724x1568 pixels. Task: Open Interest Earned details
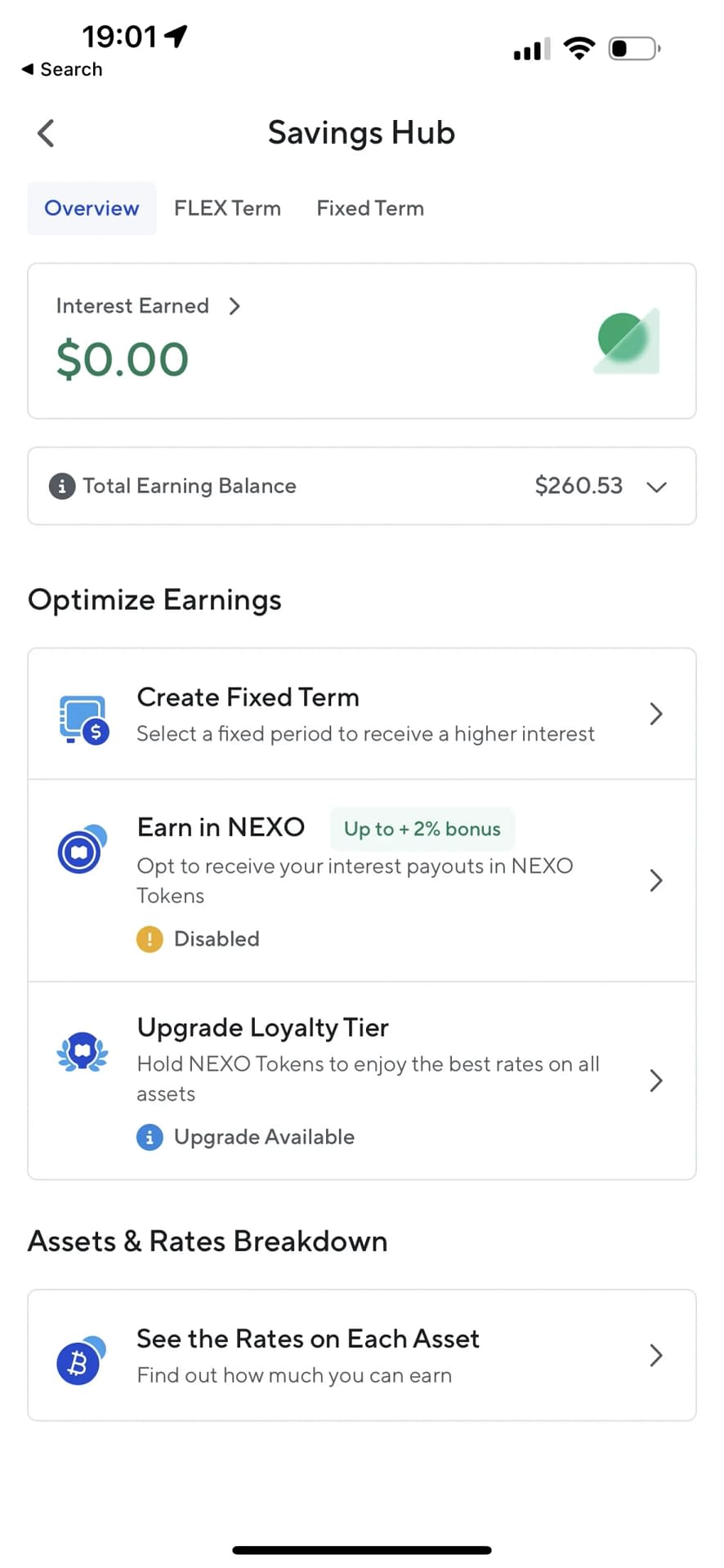click(148, 305)
